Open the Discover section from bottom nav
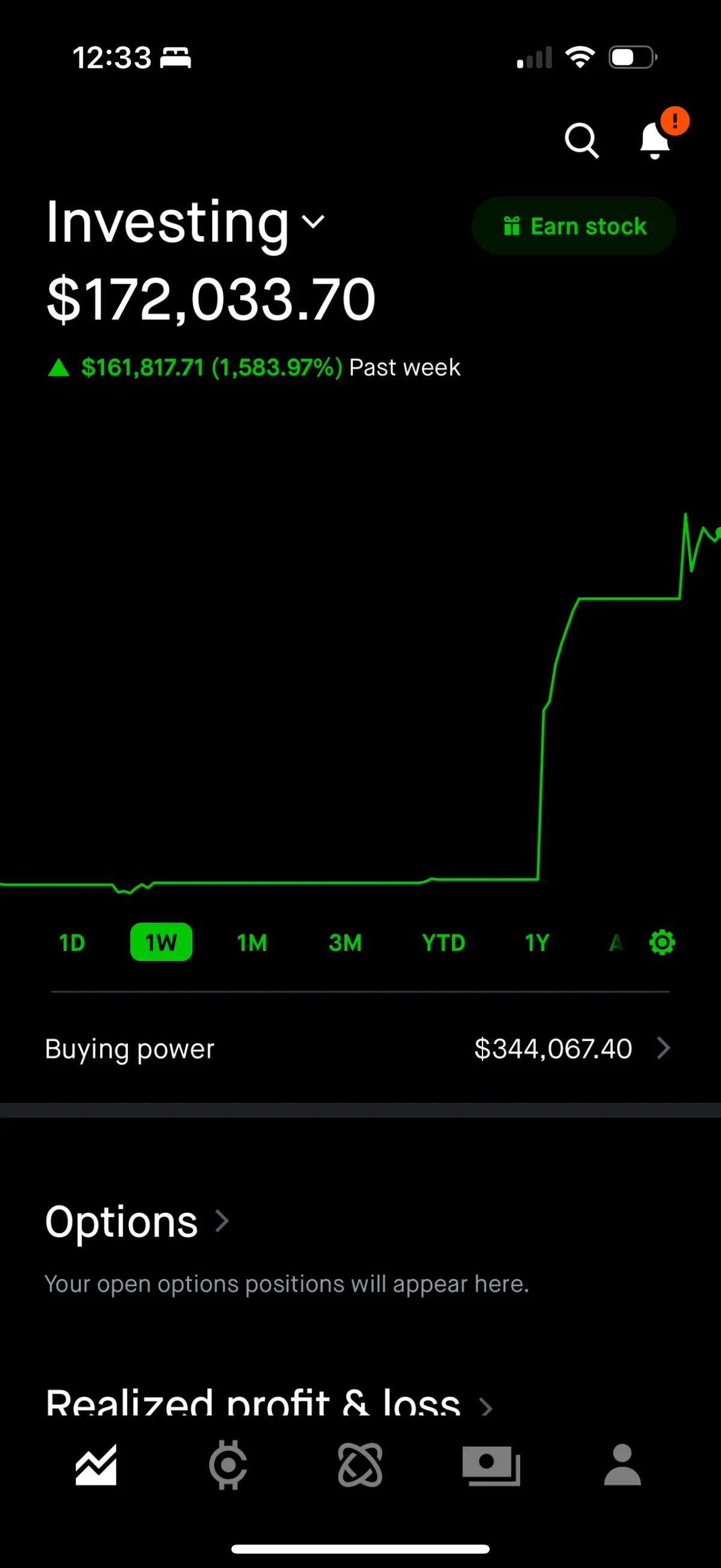721x1568 pixels. click(x=359, y=1465)
